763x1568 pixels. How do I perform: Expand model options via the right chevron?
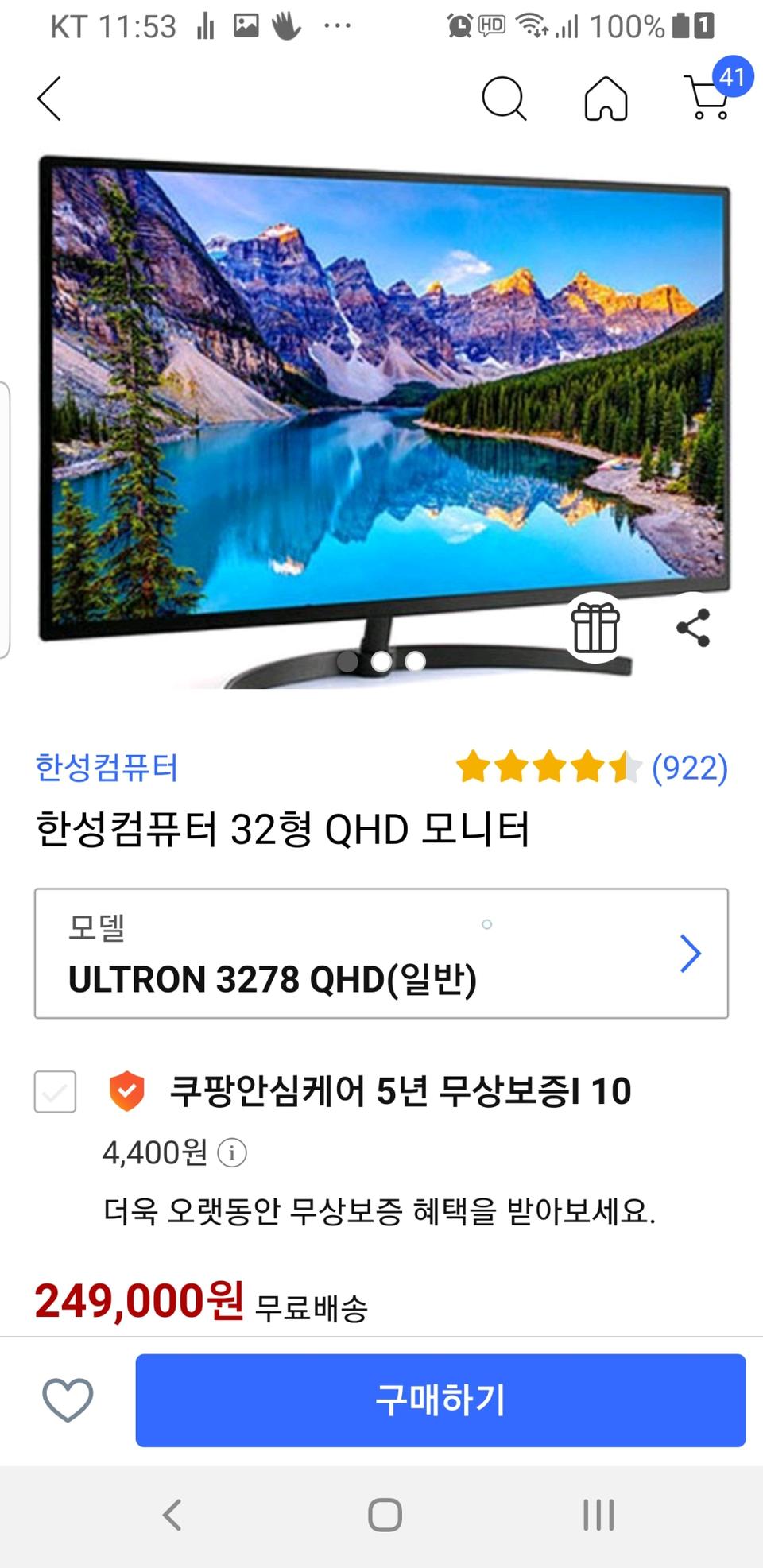[x=691, y=953]
